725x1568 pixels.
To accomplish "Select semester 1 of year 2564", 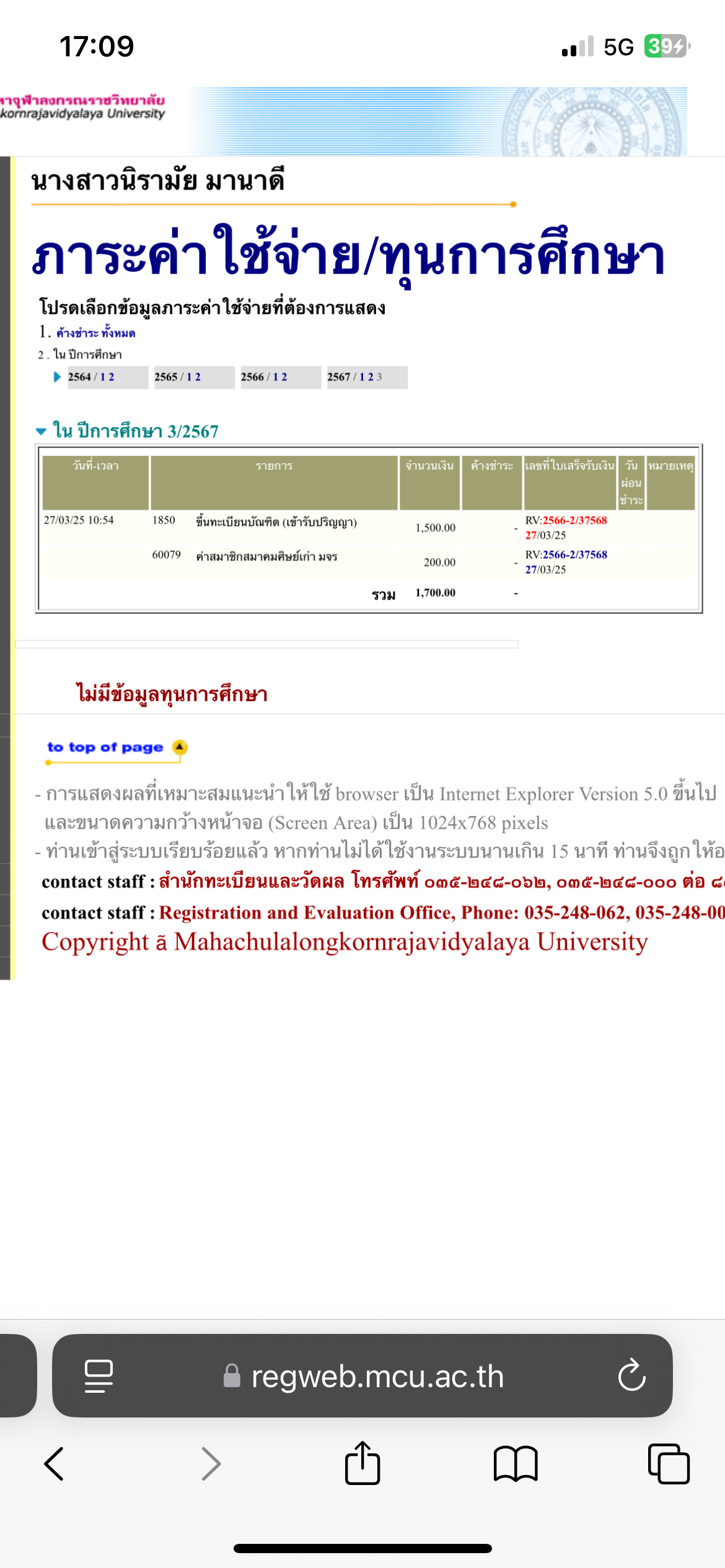I will pyautogui.click(x=103, y=377).
